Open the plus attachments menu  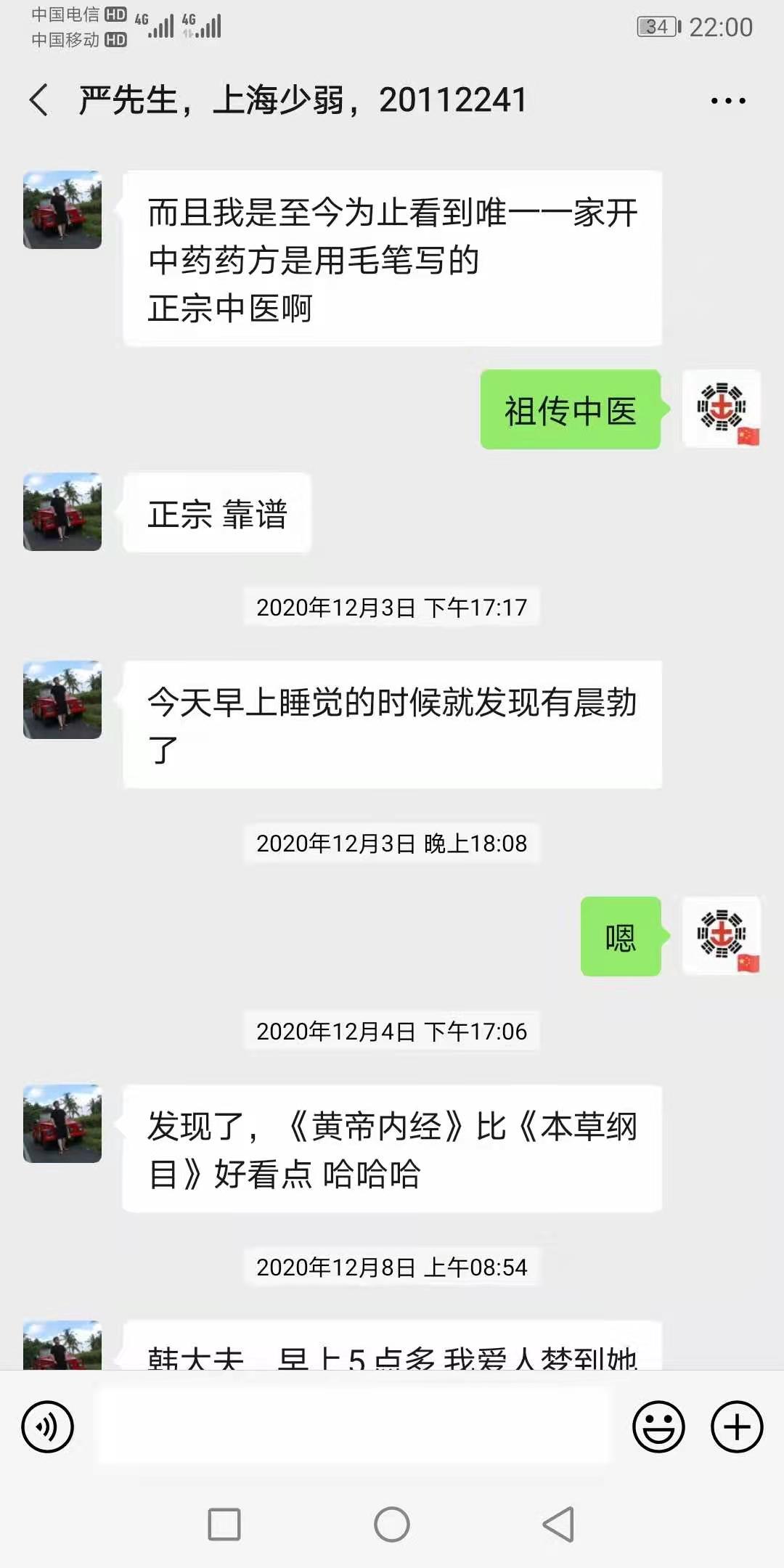pyautogui.click(x=737, y=1426)
